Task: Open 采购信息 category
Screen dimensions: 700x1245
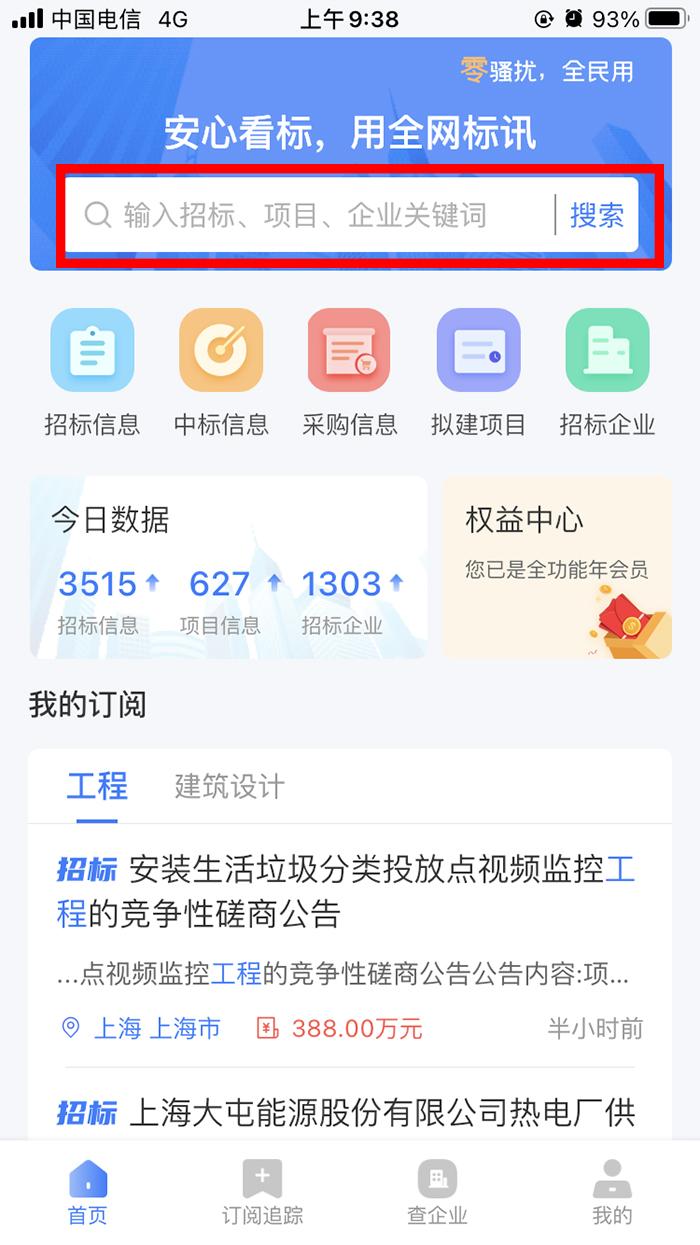Action: pyautogui.click(x=350, y=372)
